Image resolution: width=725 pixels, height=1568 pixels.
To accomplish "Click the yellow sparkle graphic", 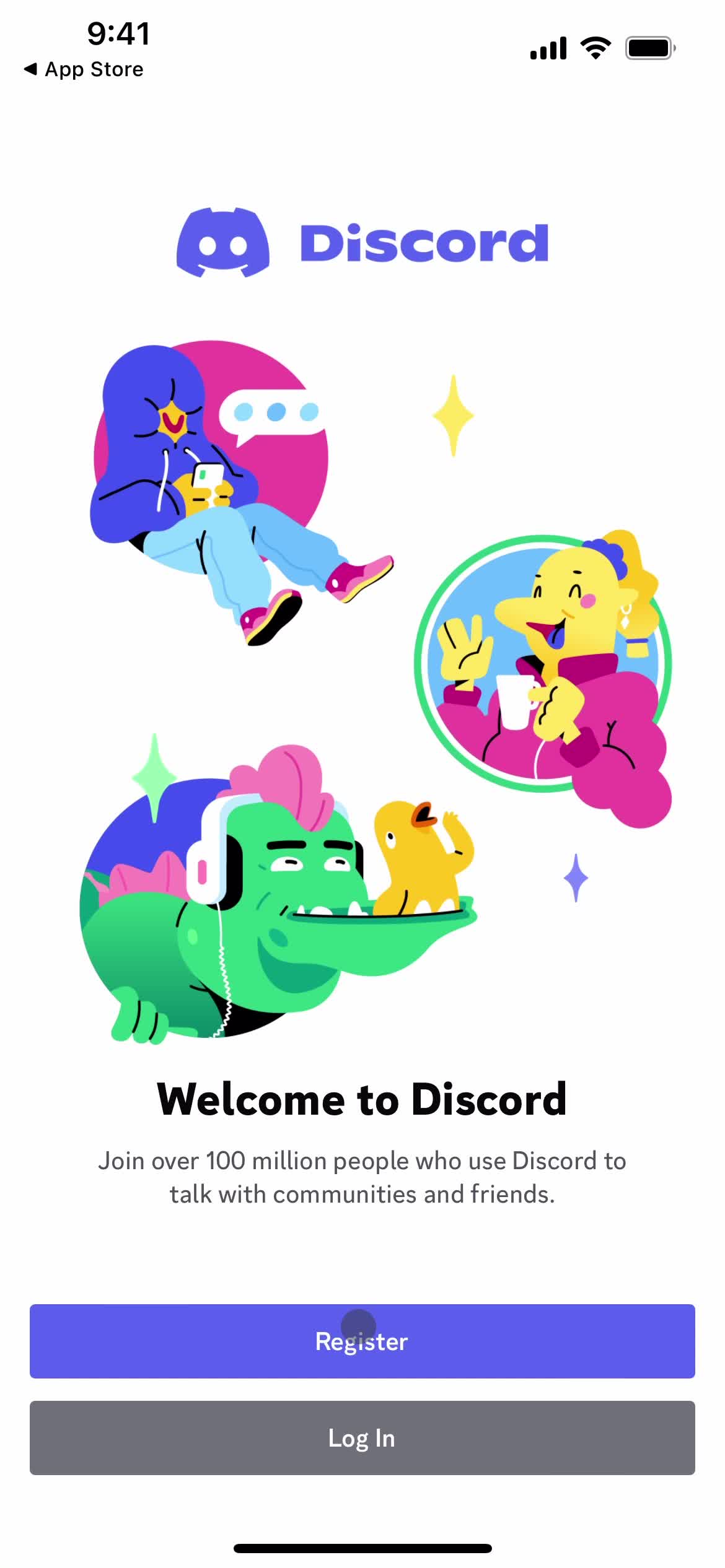I will tap(454, 415).
